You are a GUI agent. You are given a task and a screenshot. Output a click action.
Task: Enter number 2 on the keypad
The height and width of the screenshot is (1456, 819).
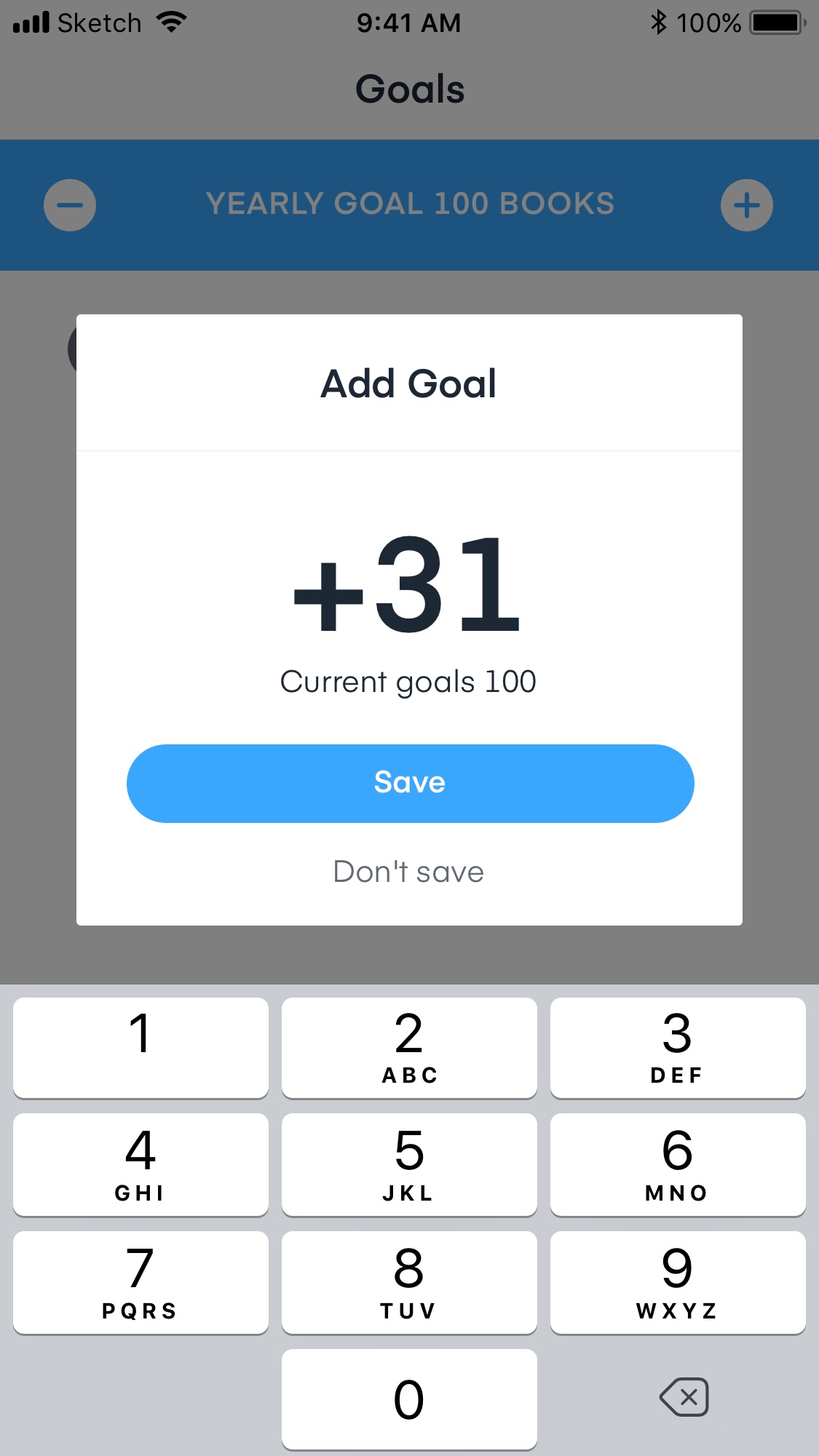(x=409, y=1047)
